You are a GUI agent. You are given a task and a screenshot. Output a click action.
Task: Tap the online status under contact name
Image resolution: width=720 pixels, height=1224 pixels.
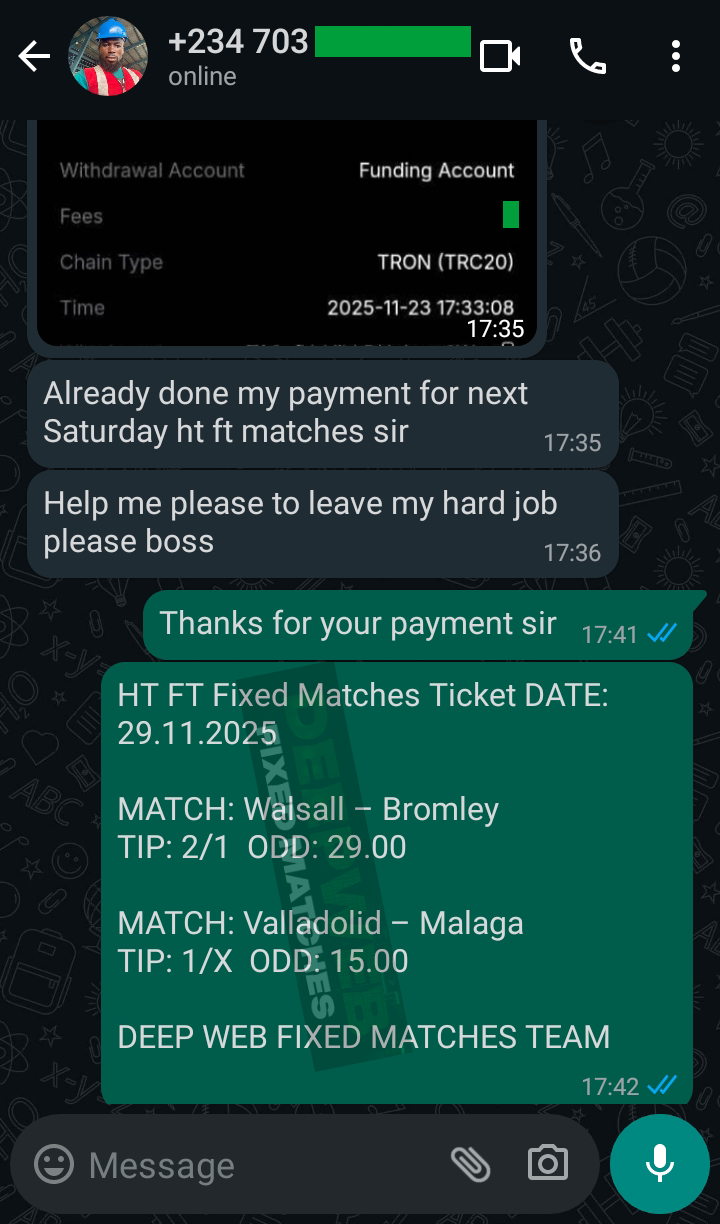[x=200, y=75]
